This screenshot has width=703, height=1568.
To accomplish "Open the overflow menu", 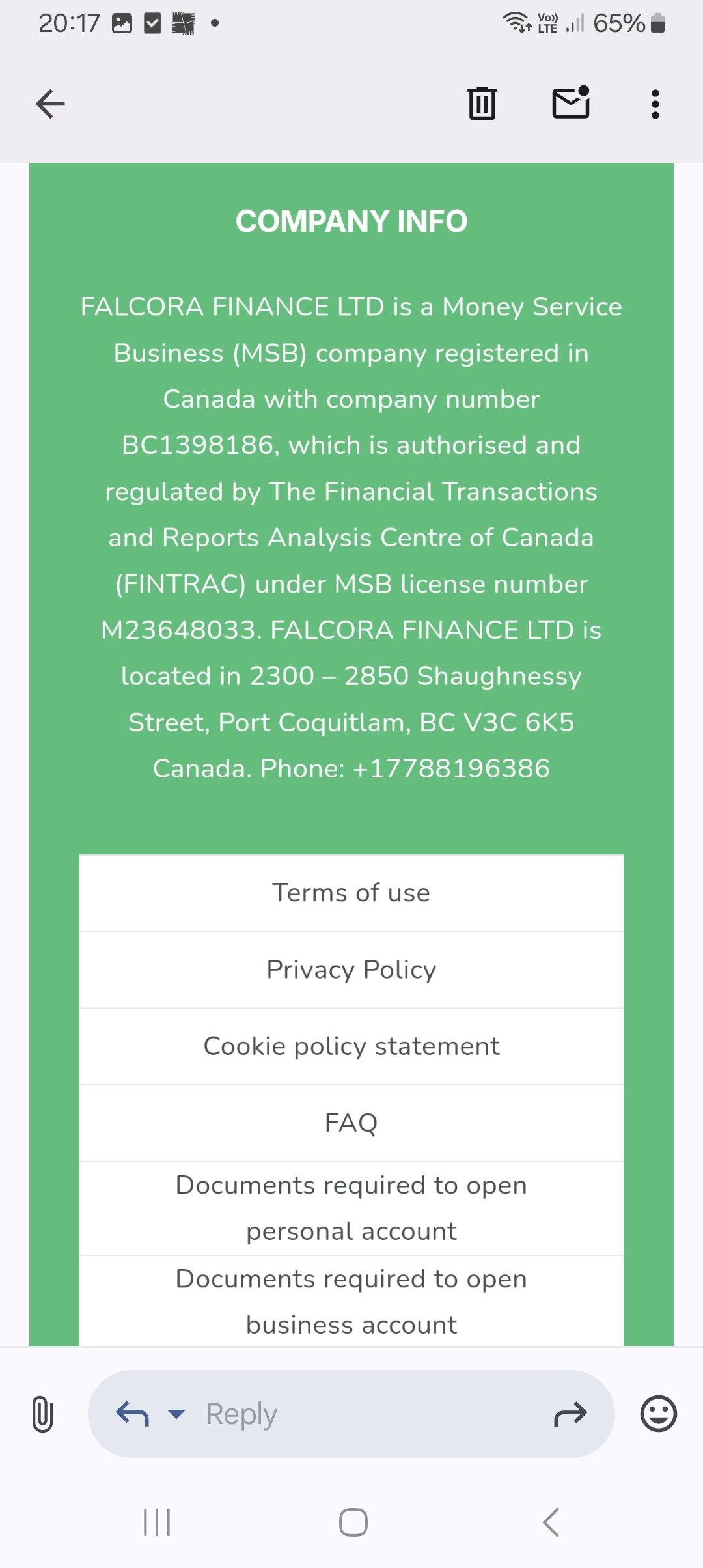I will point(655,104).
